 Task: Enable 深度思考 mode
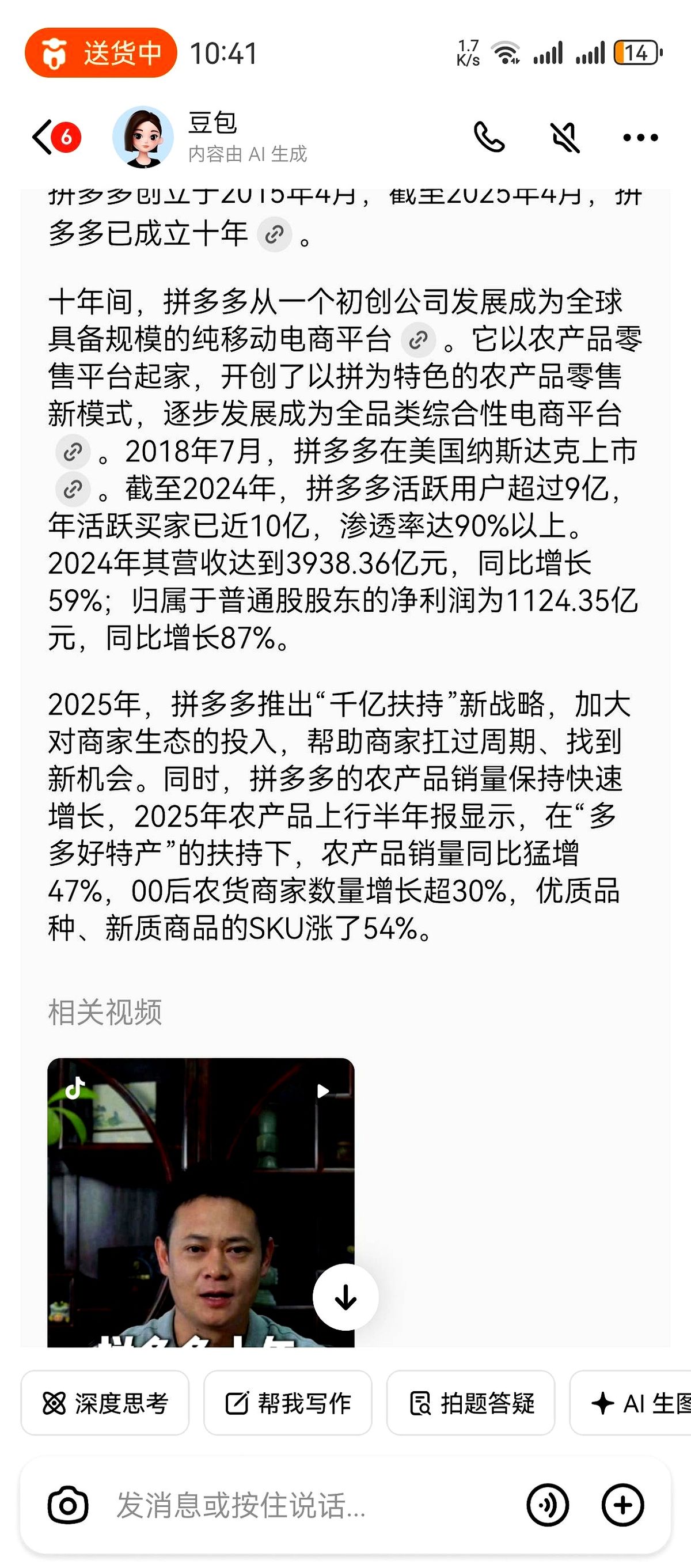[x=105, y=1403]
